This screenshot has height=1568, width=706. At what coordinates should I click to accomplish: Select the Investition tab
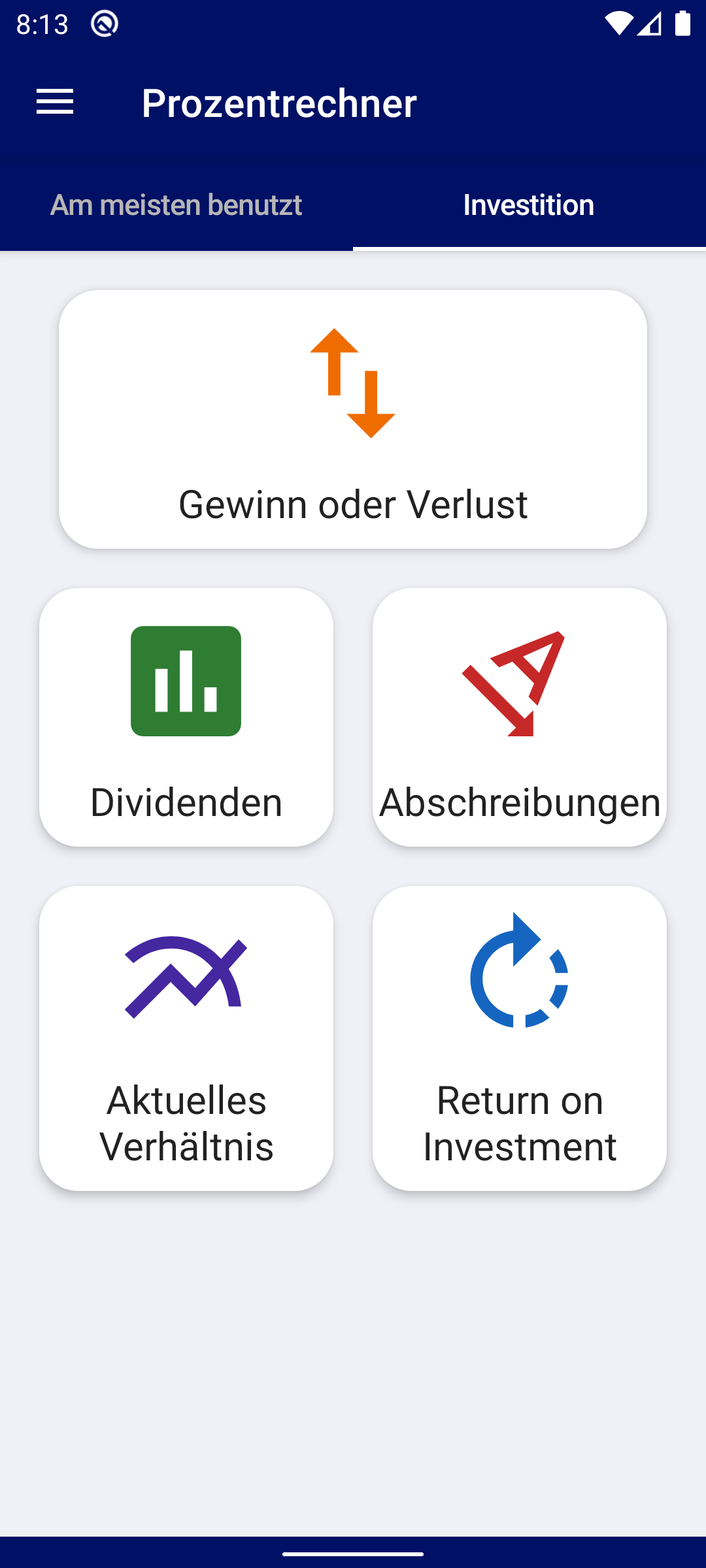[529, 204]
